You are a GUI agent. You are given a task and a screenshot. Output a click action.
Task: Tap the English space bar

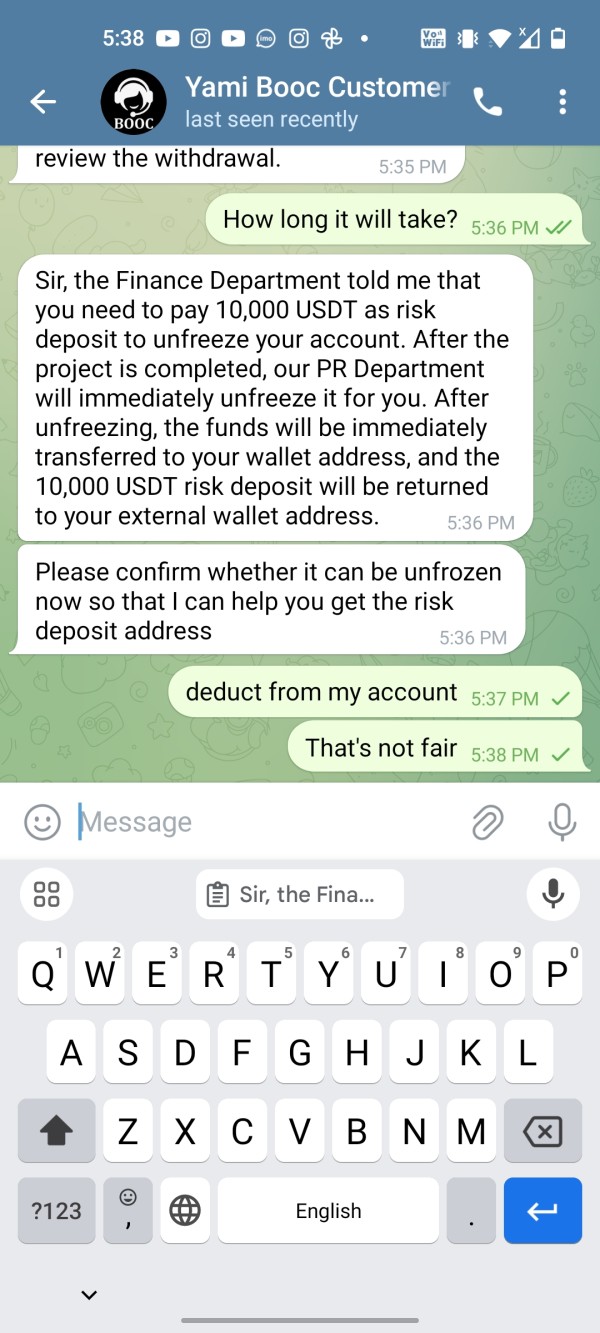coord(328,1211)
